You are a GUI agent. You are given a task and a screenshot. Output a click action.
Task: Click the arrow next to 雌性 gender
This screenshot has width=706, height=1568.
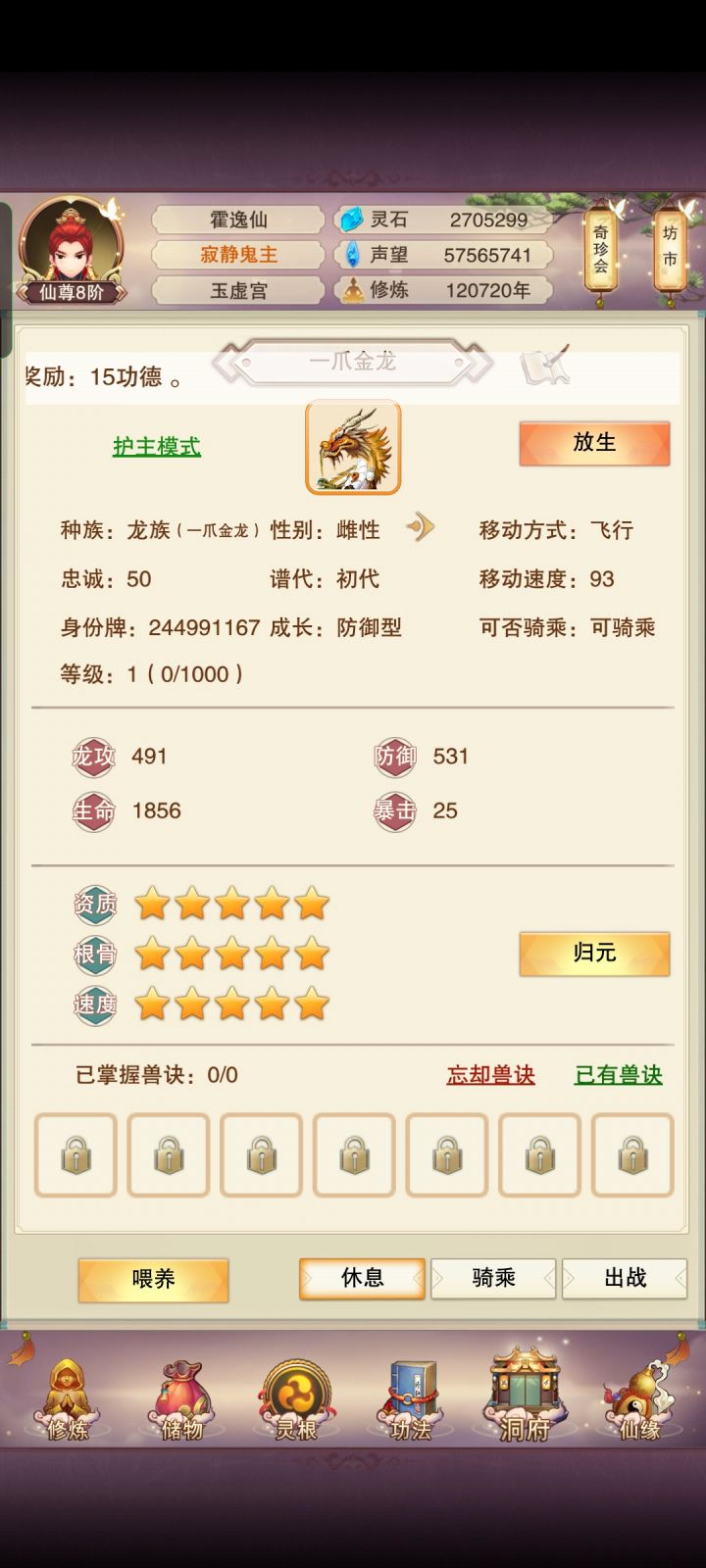point(420,527)
